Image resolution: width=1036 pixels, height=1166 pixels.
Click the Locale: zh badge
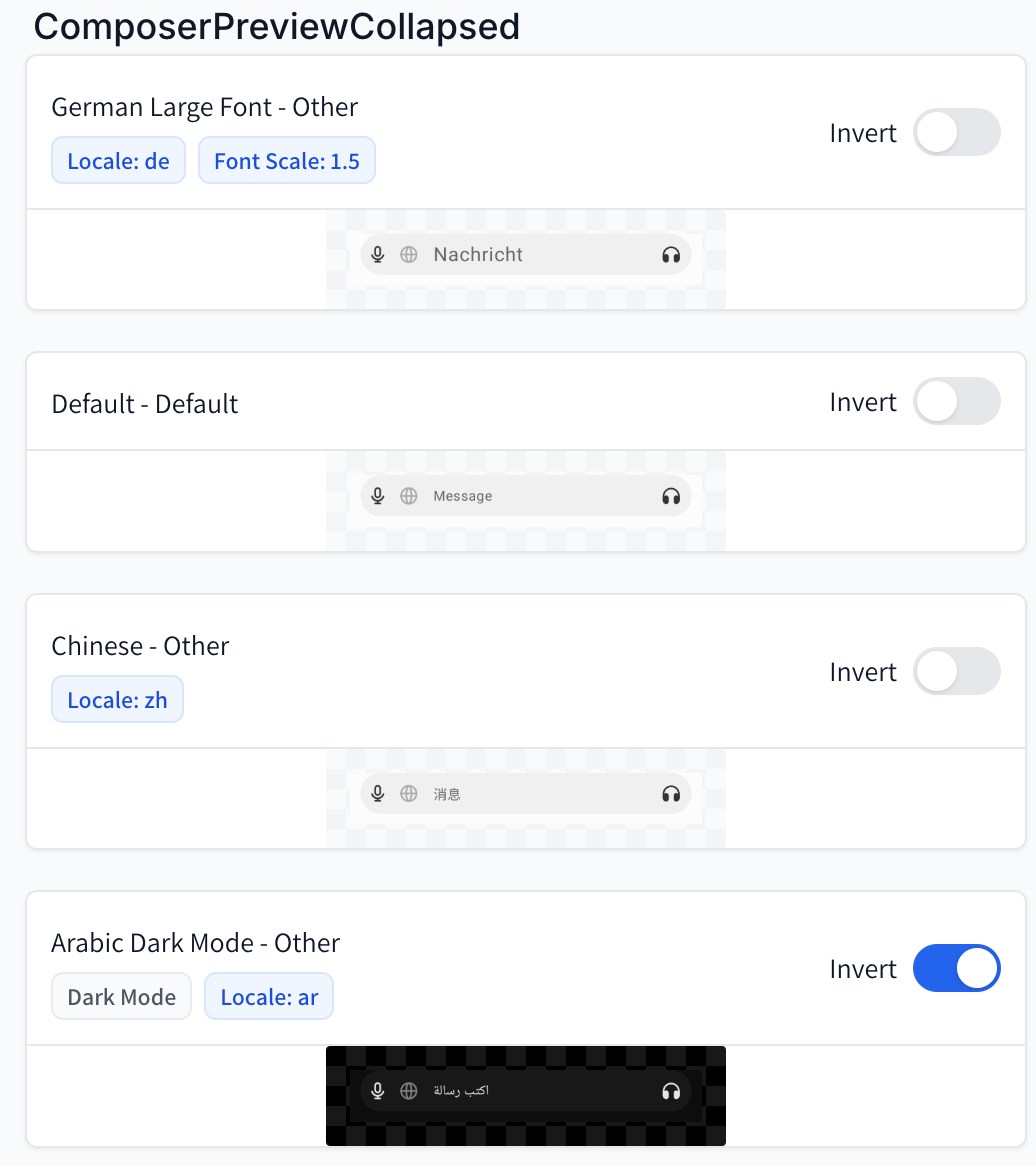pos(117,699)
